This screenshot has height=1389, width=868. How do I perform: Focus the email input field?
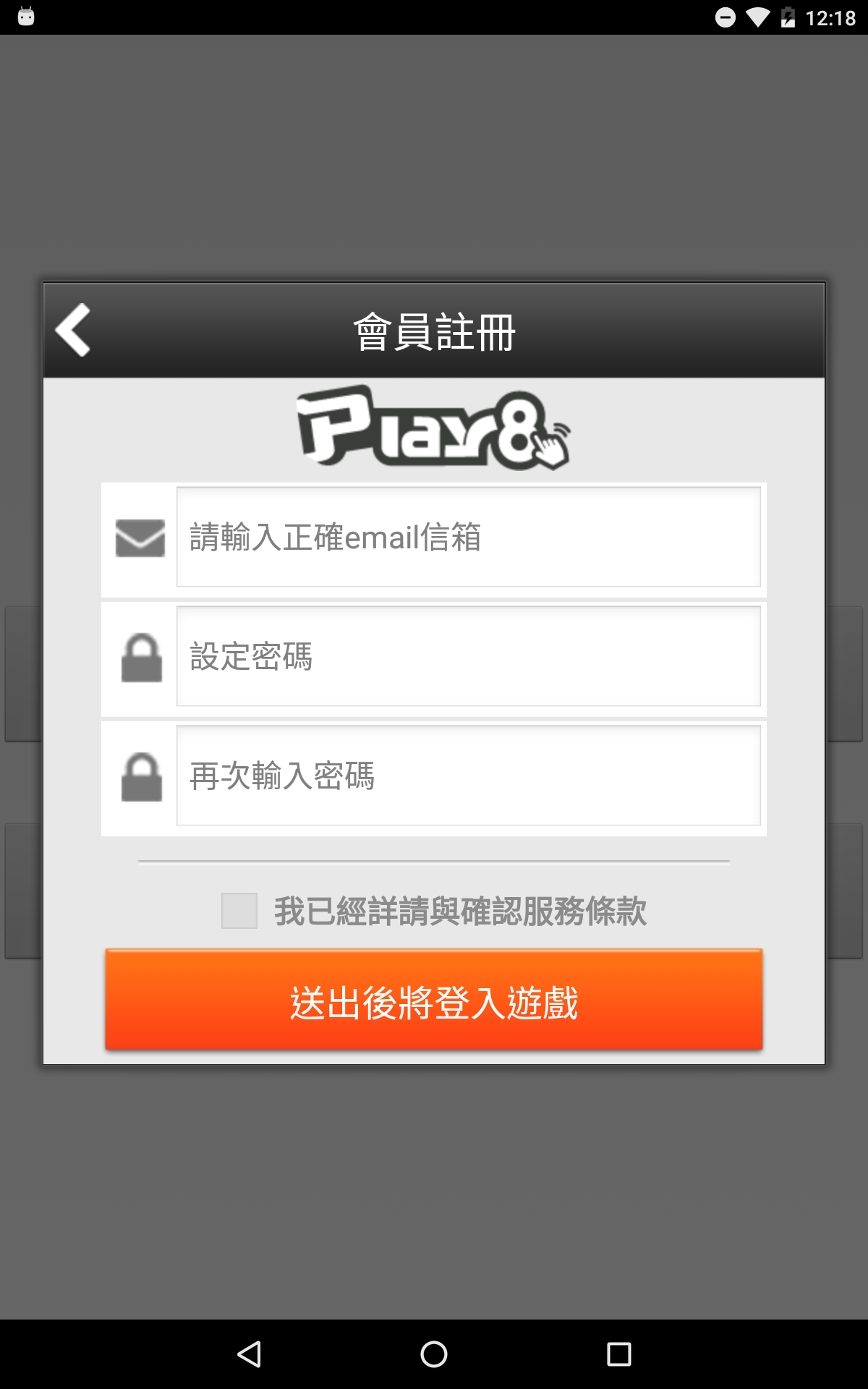tap(468, 537)
